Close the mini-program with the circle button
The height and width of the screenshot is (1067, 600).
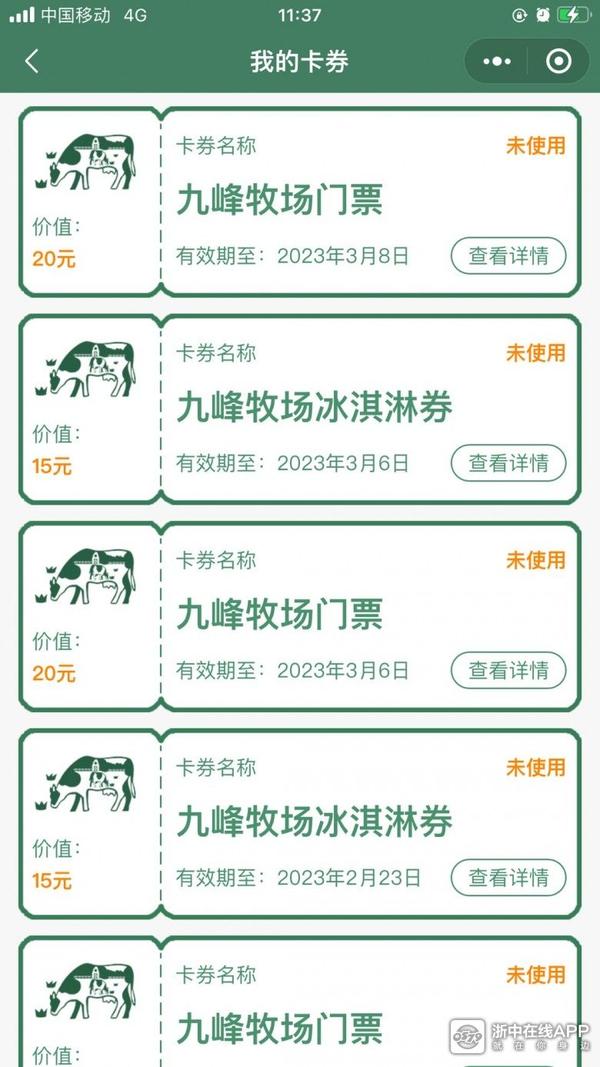coord(559,61)
